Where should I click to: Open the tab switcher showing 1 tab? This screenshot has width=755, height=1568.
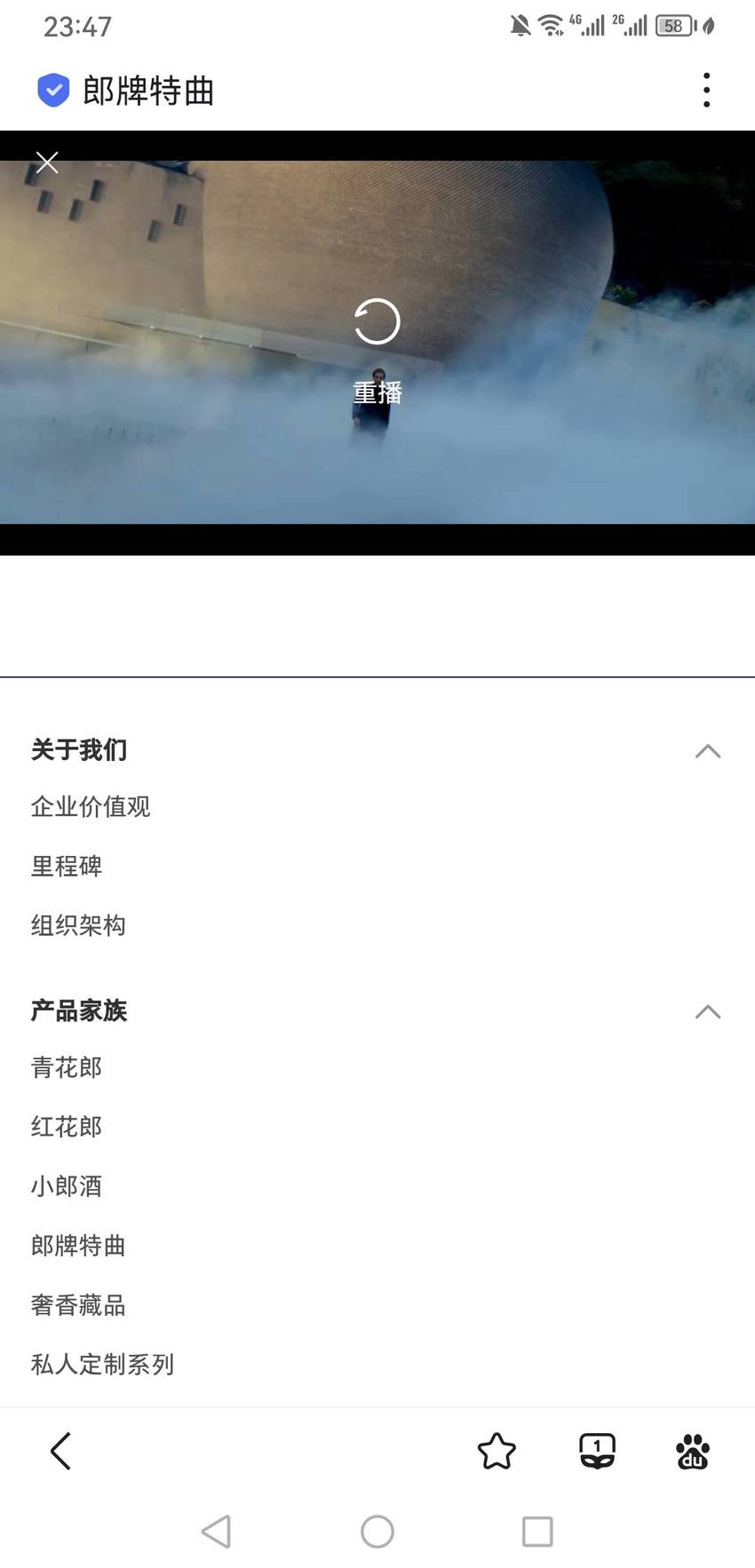pyautogui.click(x=597, y=1452)
